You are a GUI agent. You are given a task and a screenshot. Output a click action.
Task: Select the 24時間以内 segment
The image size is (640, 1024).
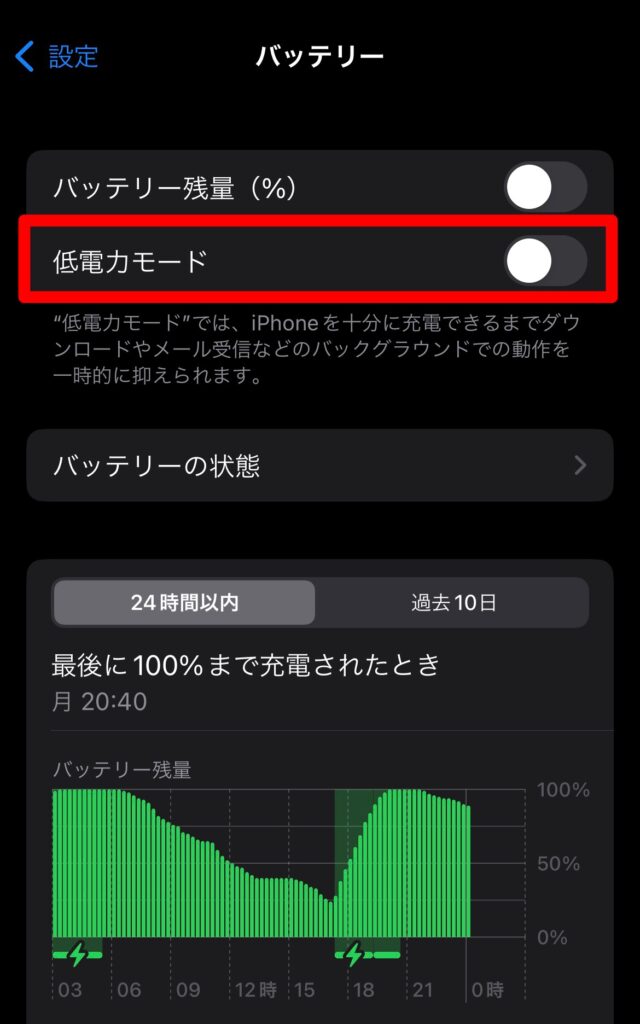pos(184,603)
